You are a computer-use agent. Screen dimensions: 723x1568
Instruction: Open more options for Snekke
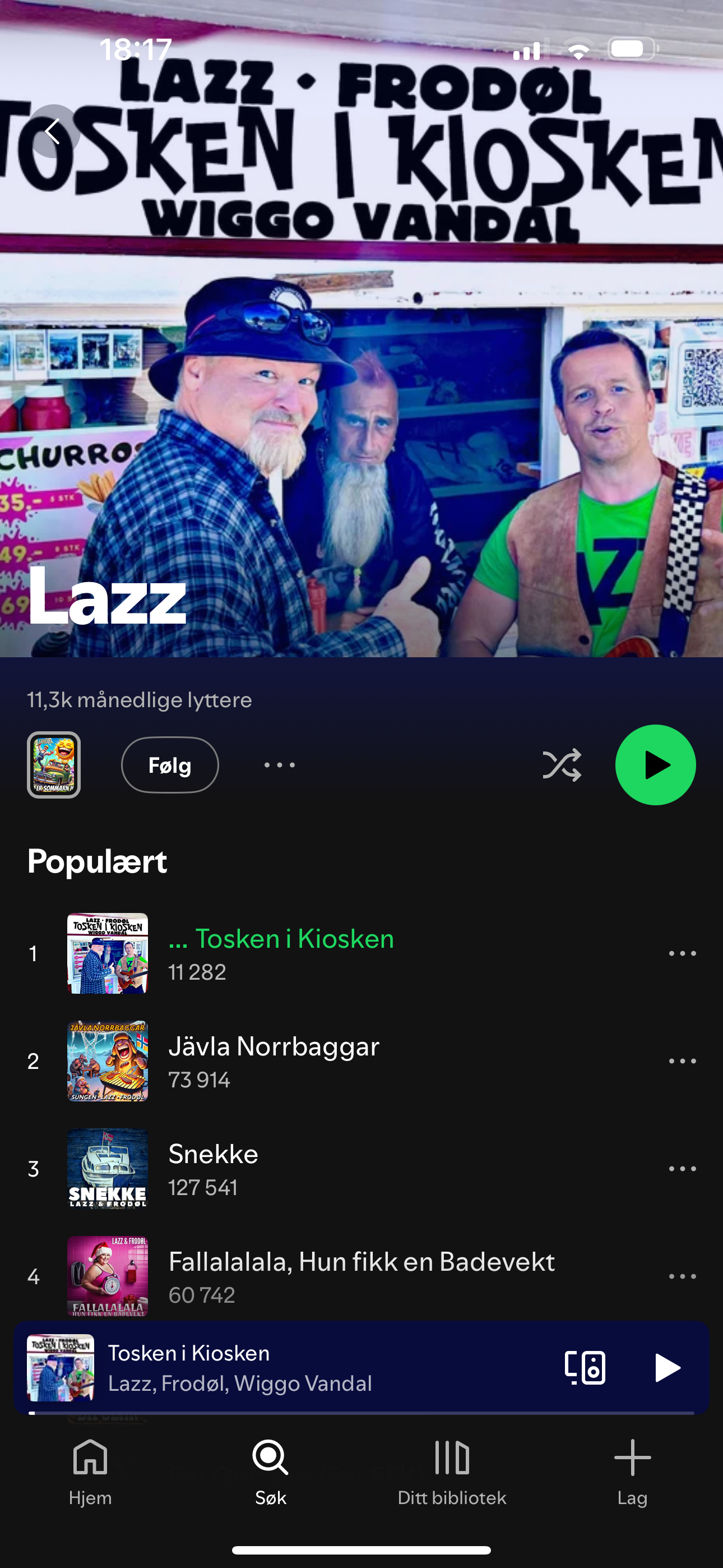682,1169
